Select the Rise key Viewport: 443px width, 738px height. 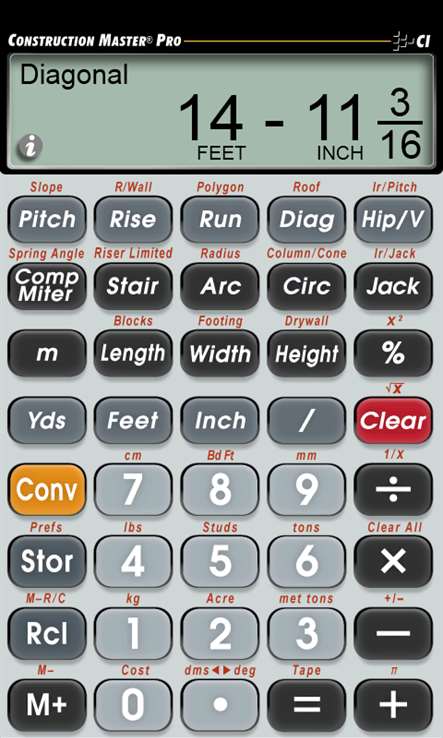pyautogui.click(x=133, y=219)
